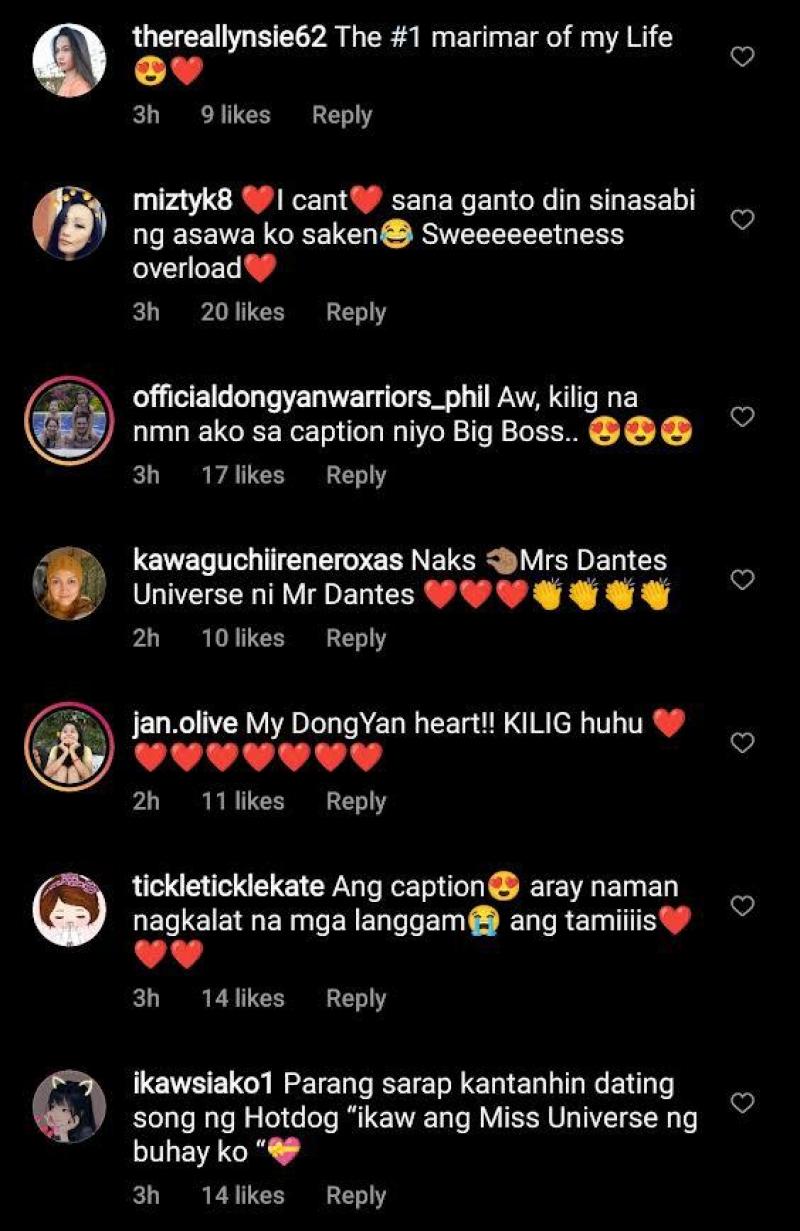
Task: Open thereallynsie62's profile picture
Action: point(69,60)
